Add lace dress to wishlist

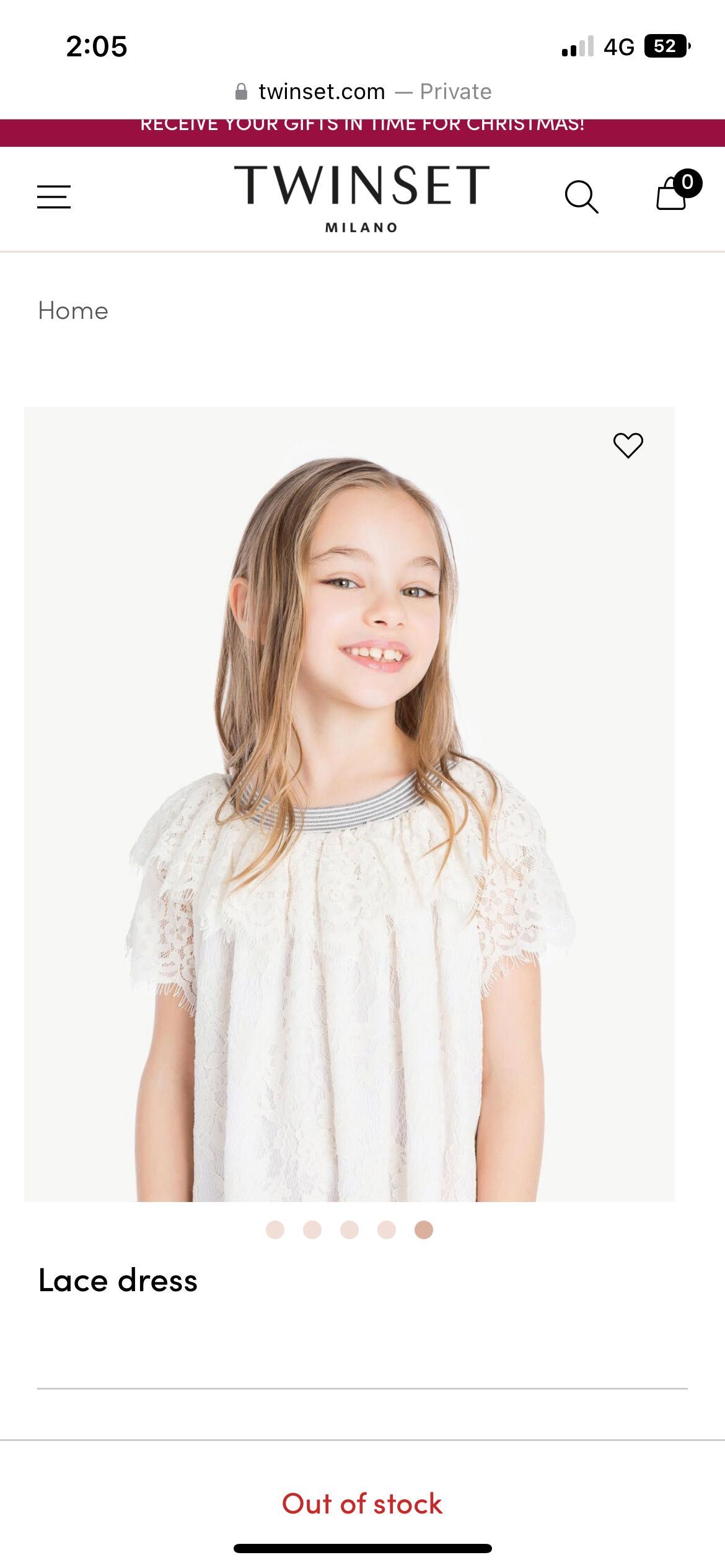628,445
